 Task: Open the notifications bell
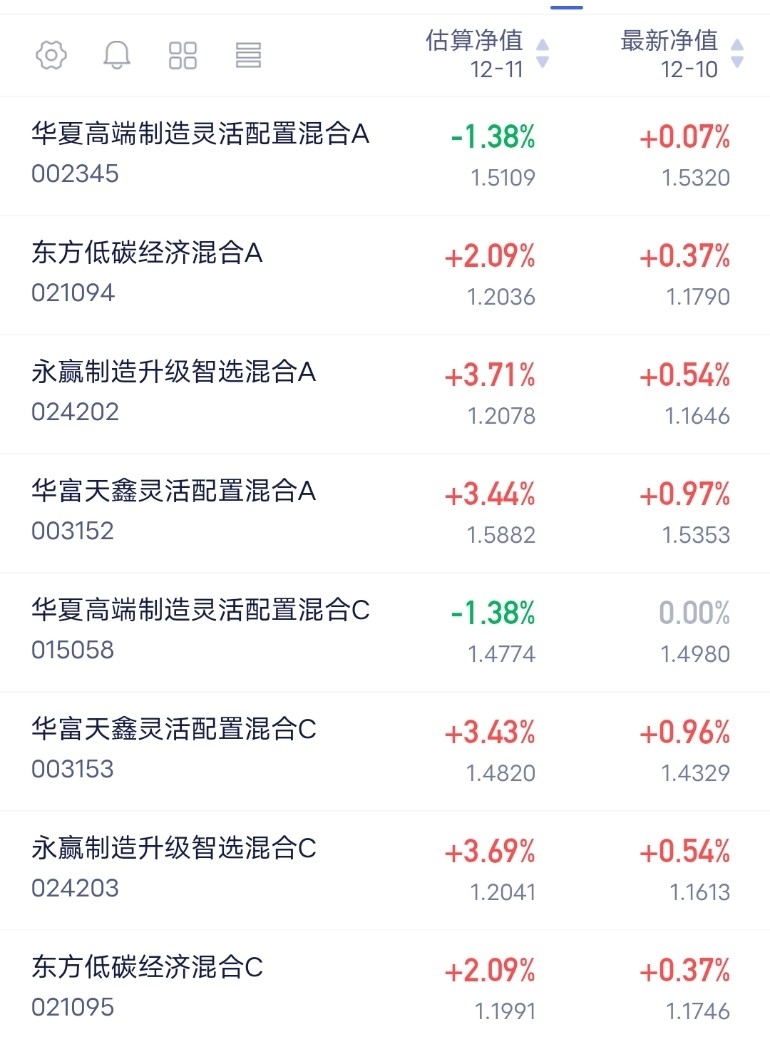[x=117, y=55]
